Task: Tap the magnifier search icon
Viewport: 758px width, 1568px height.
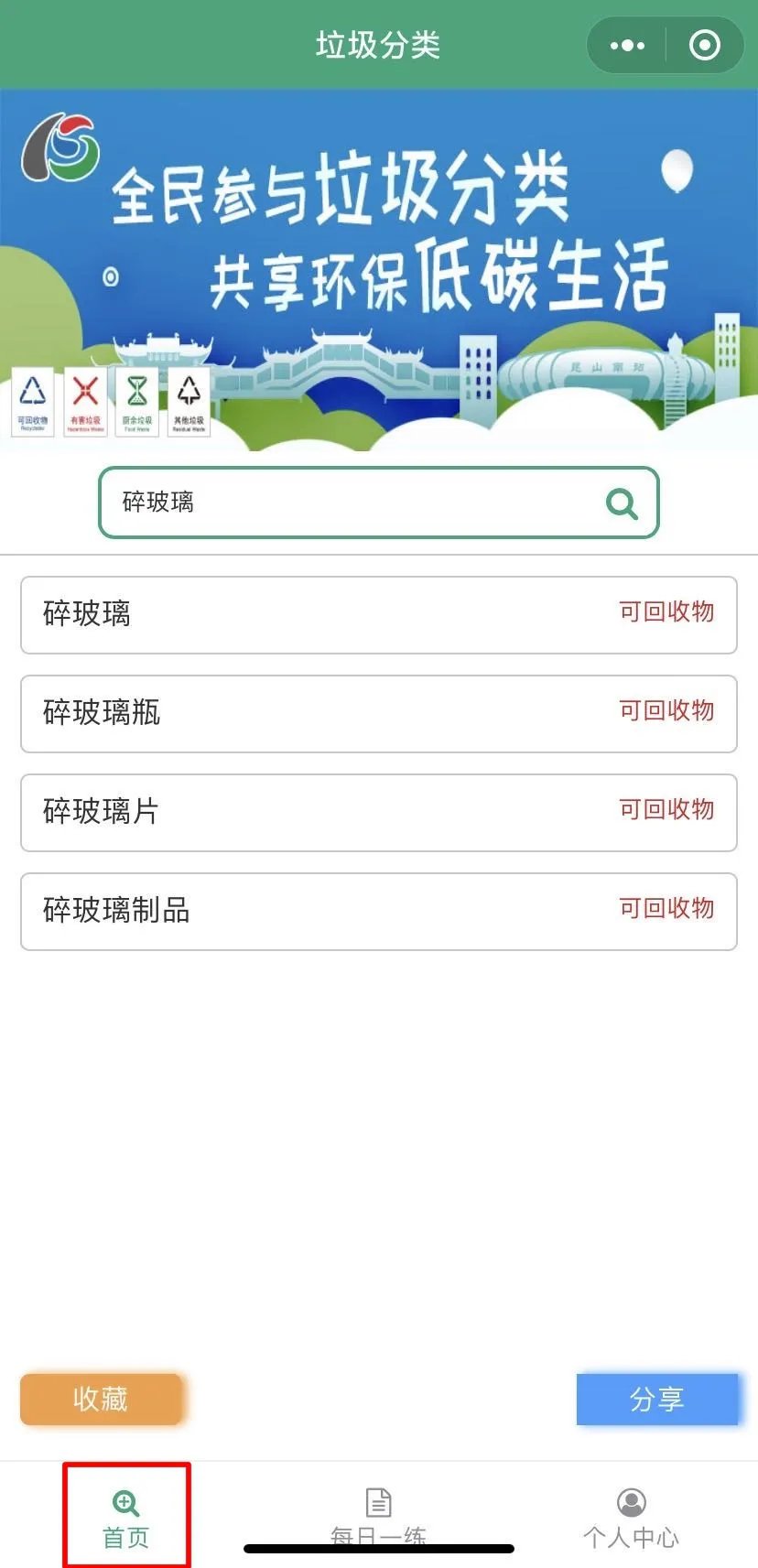Action: pyautogui.click(x=622, y=503)
